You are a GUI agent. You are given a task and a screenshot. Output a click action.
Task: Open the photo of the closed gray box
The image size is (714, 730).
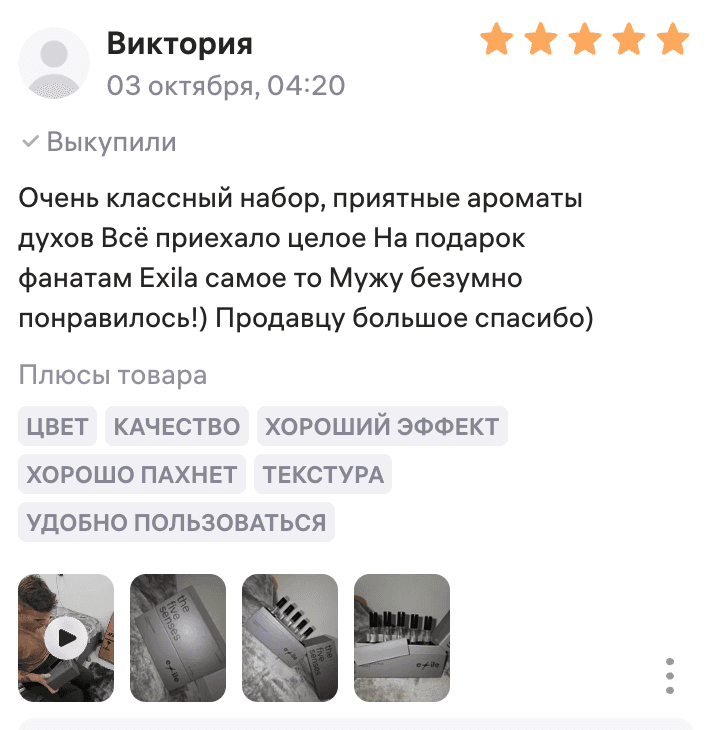click(x=178, y=636)
